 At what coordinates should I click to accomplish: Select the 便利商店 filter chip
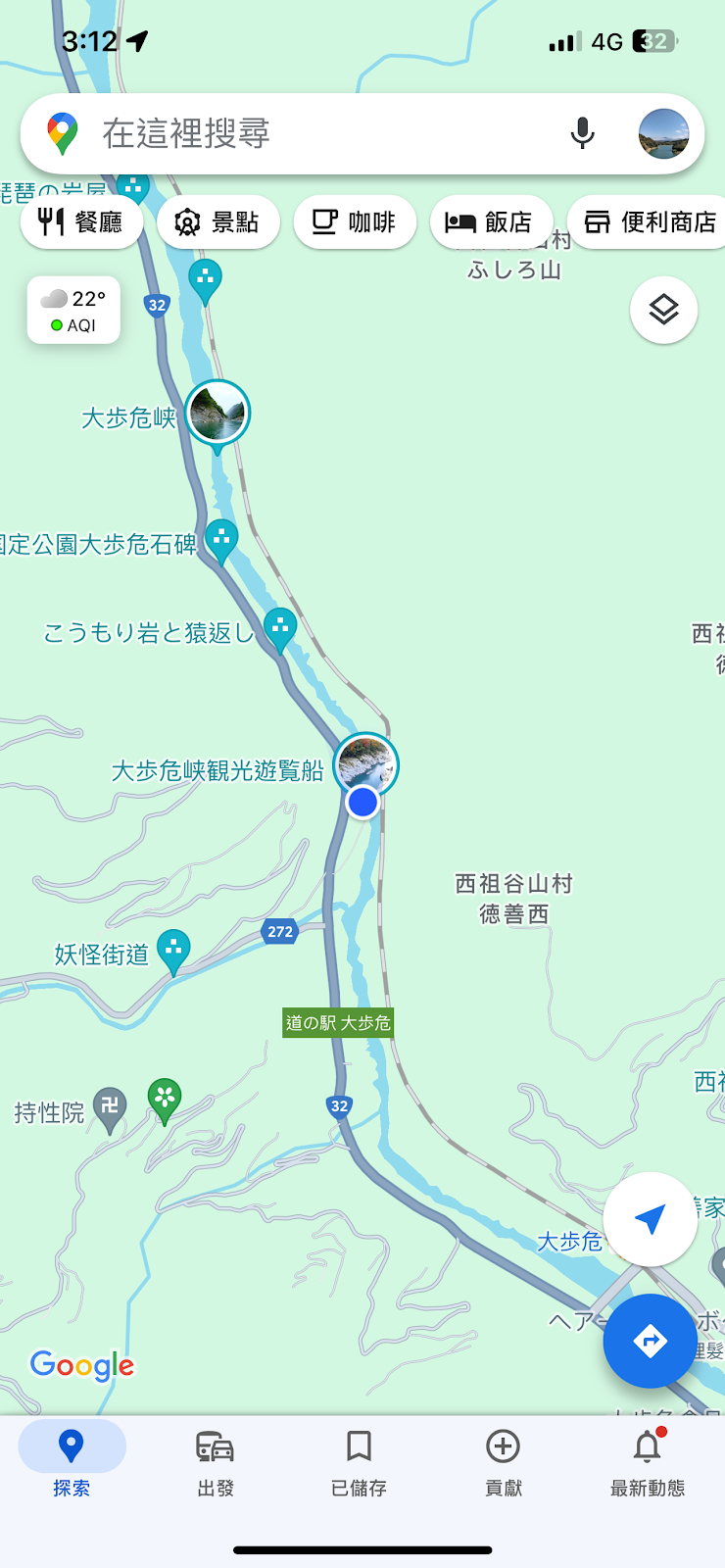651,222
